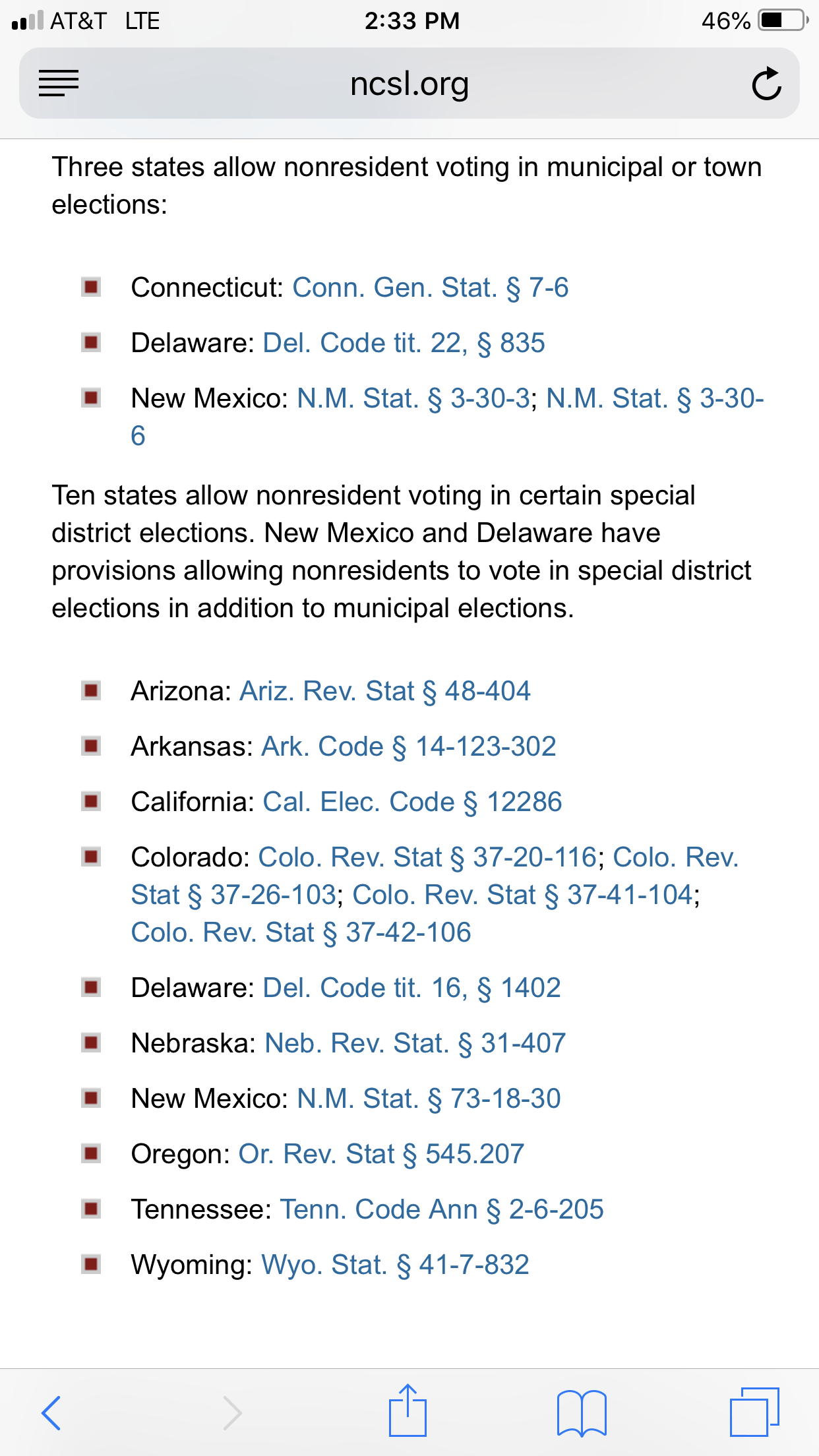The width and height of the screenshot is (819, 1456).
Task: Open Tenn. Code Ann § 2-6-205 link
Action: tap(442, 1209)
